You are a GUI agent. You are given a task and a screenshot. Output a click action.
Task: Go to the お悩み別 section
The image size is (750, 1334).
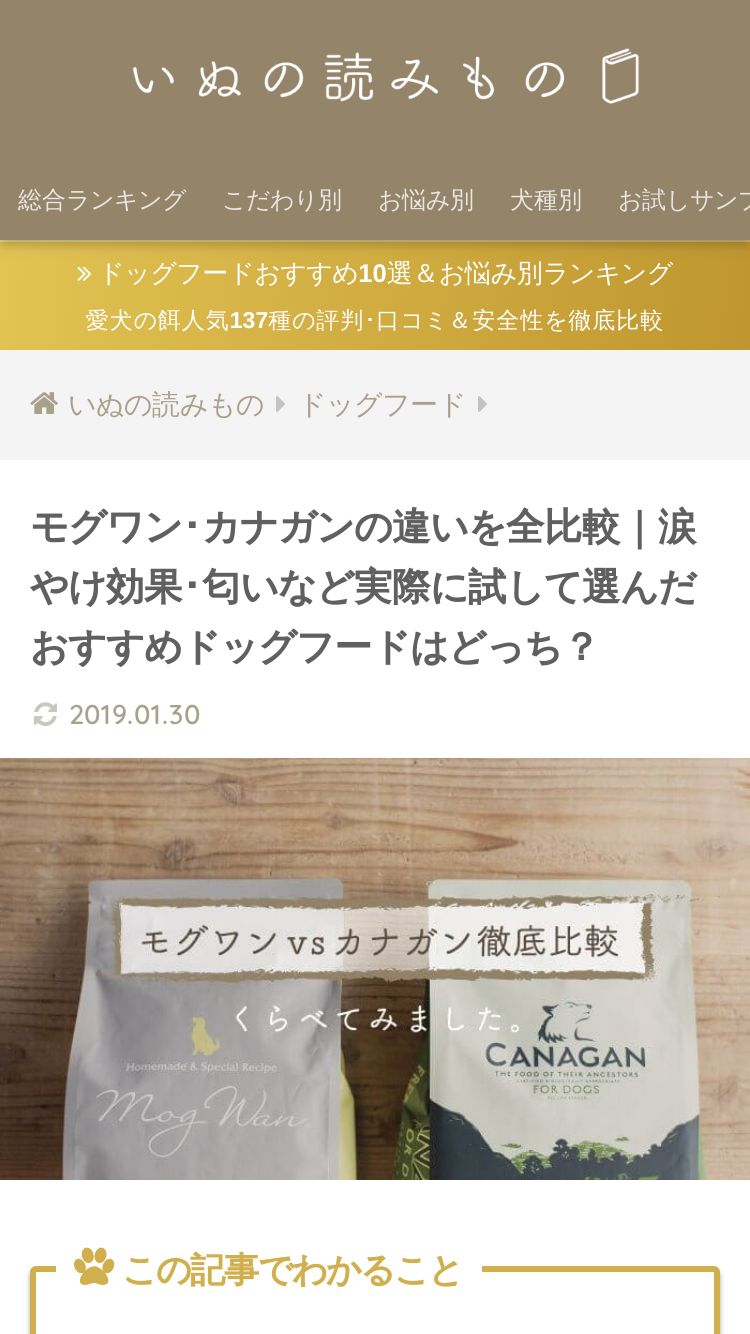pos(426,200)
